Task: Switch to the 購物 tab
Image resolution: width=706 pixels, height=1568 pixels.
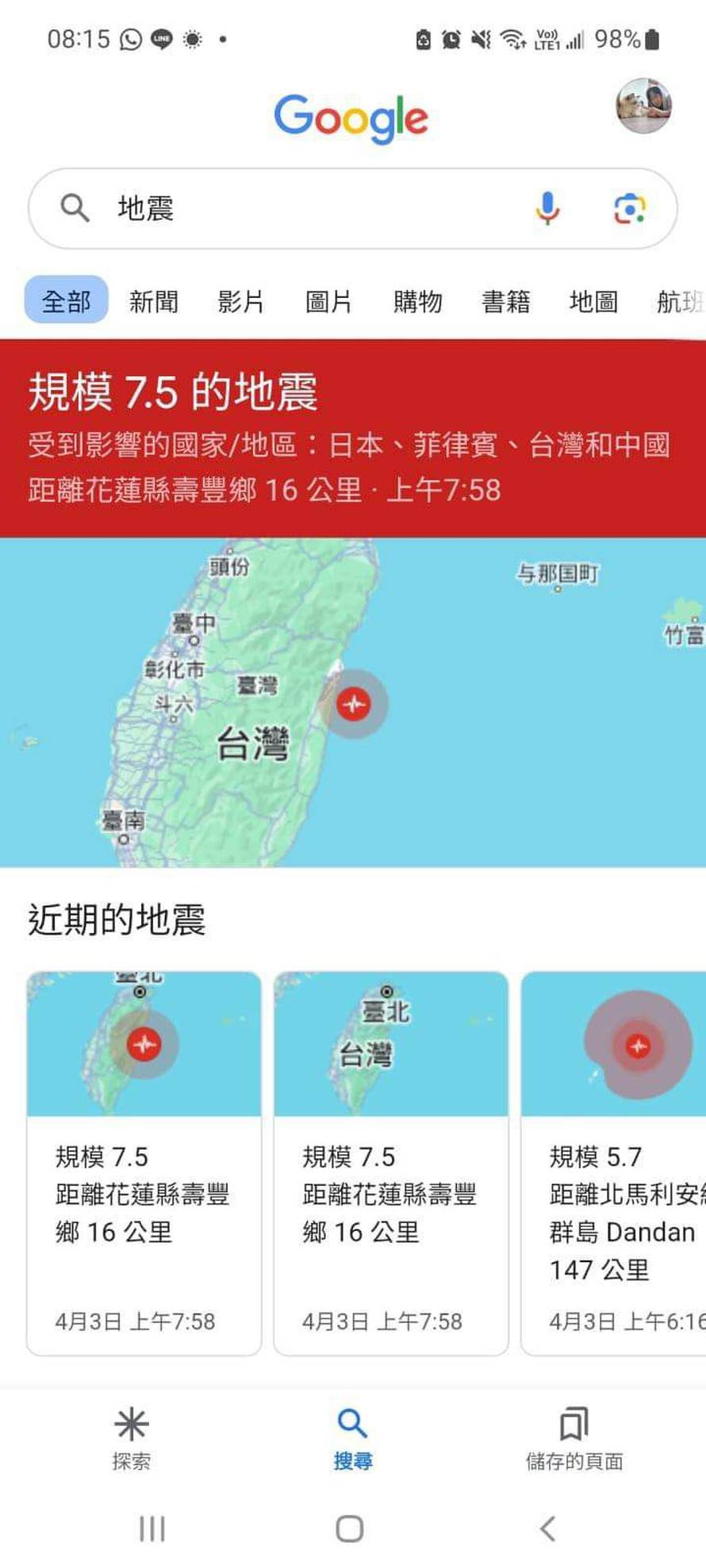Action: [417, 301]
